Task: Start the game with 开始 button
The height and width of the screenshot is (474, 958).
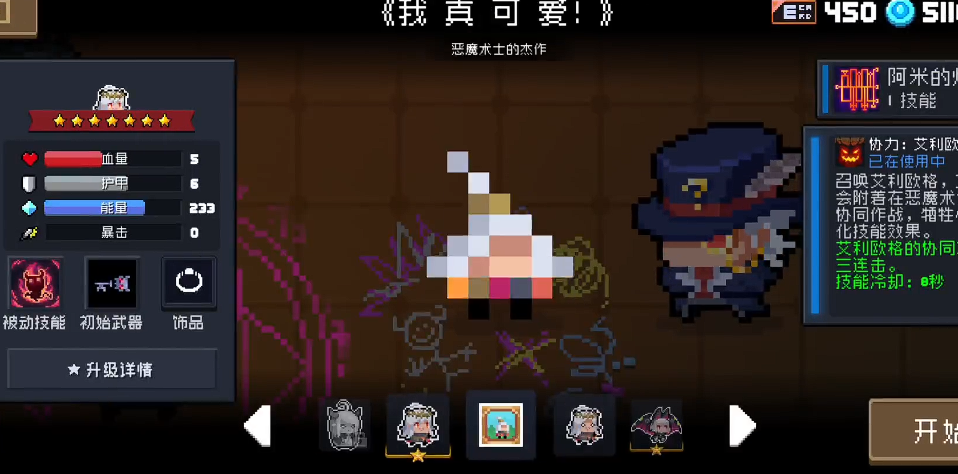Action: coord(918,431)
